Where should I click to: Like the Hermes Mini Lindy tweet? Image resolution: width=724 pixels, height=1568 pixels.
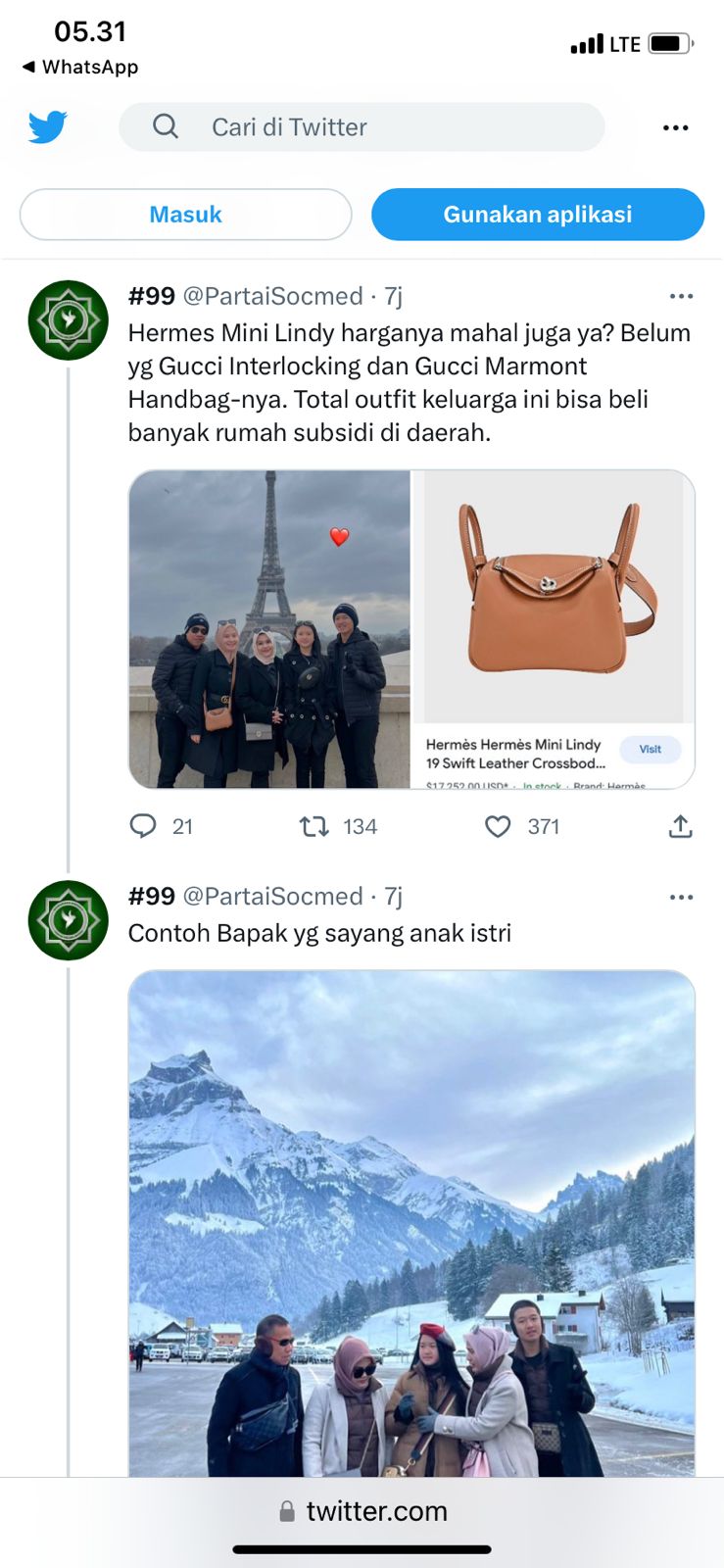[498, 826]
